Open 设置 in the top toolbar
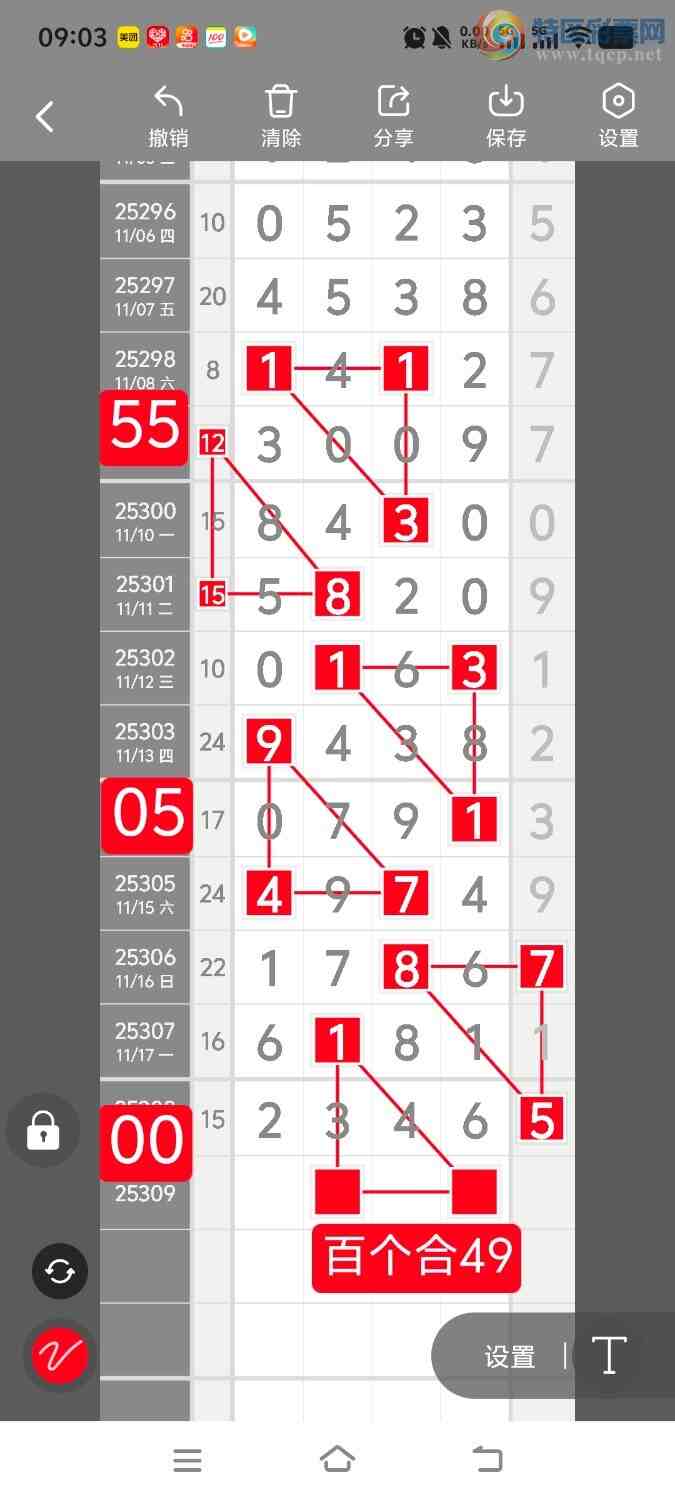Screen dimensions: 675x1500 [x=618, y=116]
